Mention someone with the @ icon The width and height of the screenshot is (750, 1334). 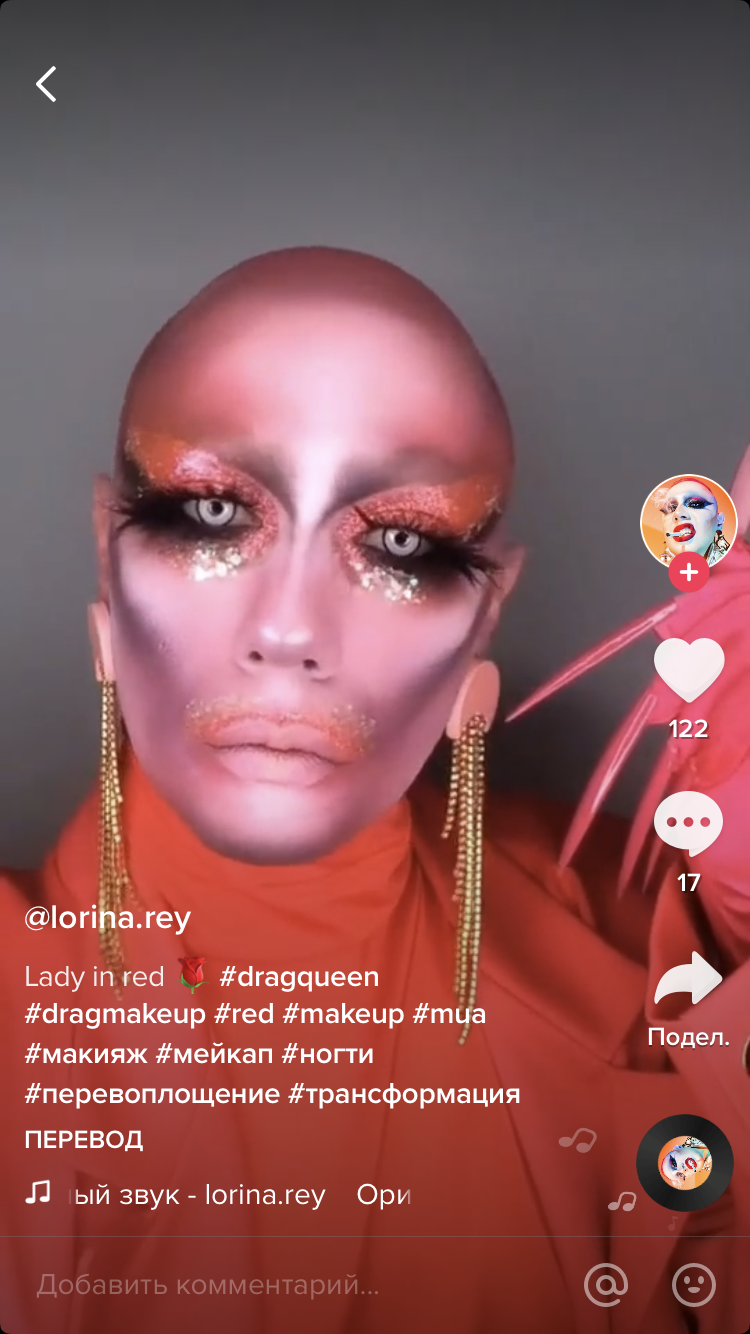point(606,1284)
